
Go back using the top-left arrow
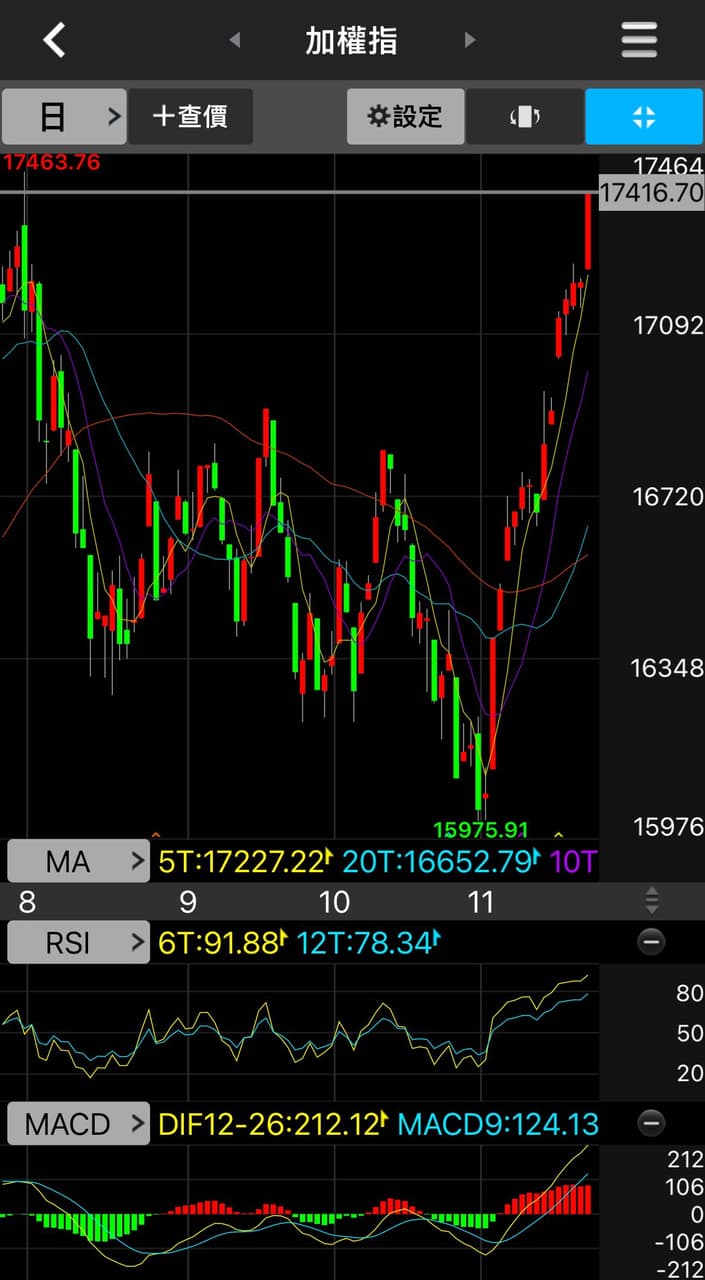(54, 40)
